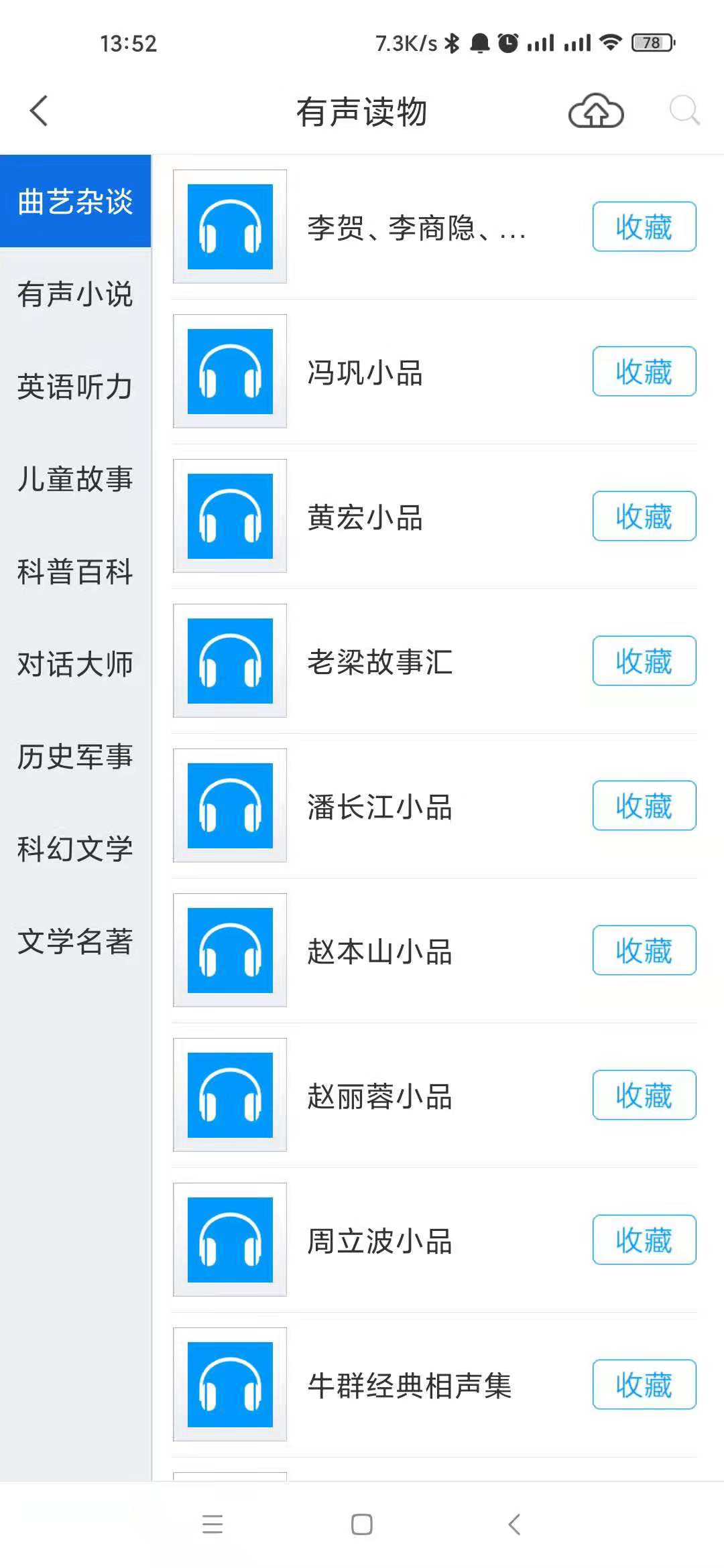724x1568 pixels.
Task: Select the 儿童故事 category
Action: point(75,479)
